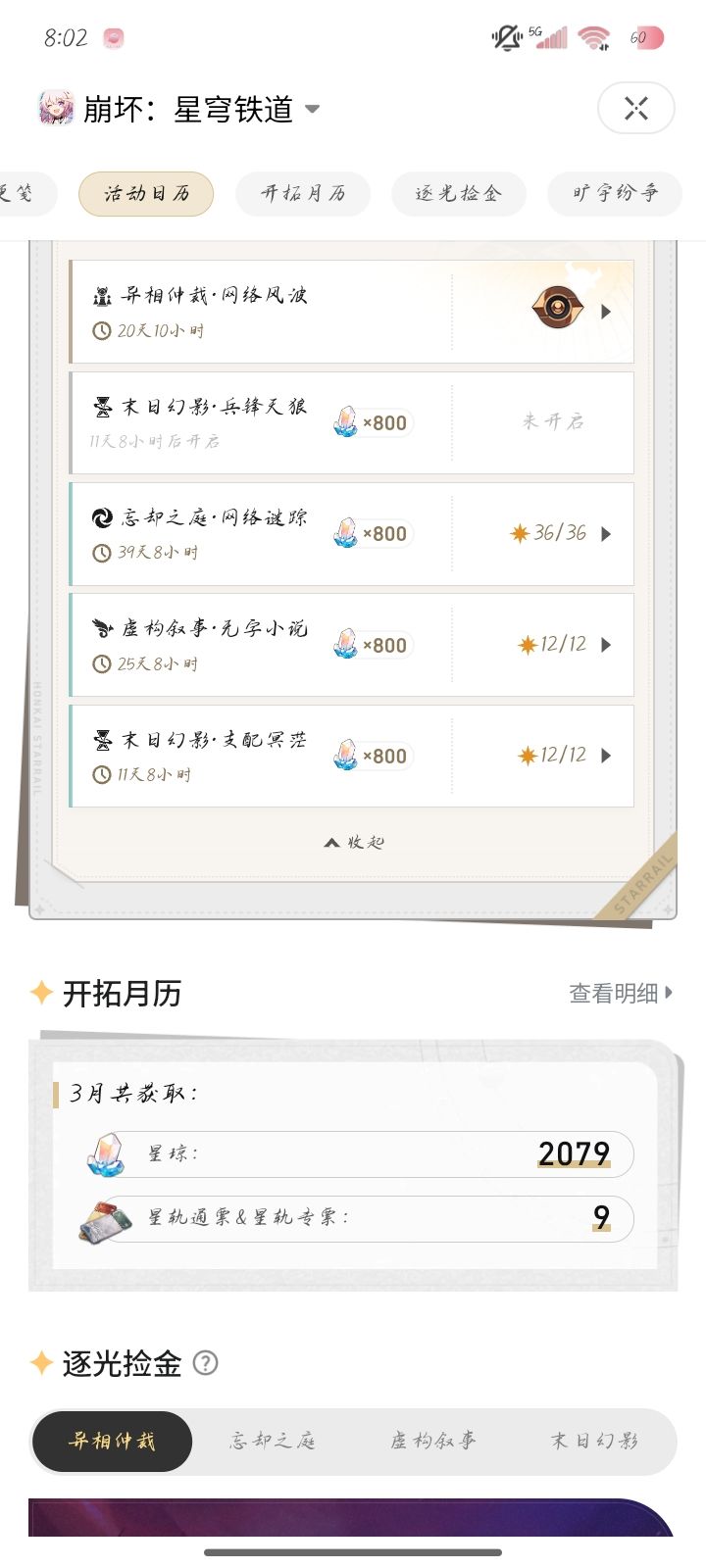Select the 末日幻影 tab under 逐光捡金

click(x=595, y=1441)
